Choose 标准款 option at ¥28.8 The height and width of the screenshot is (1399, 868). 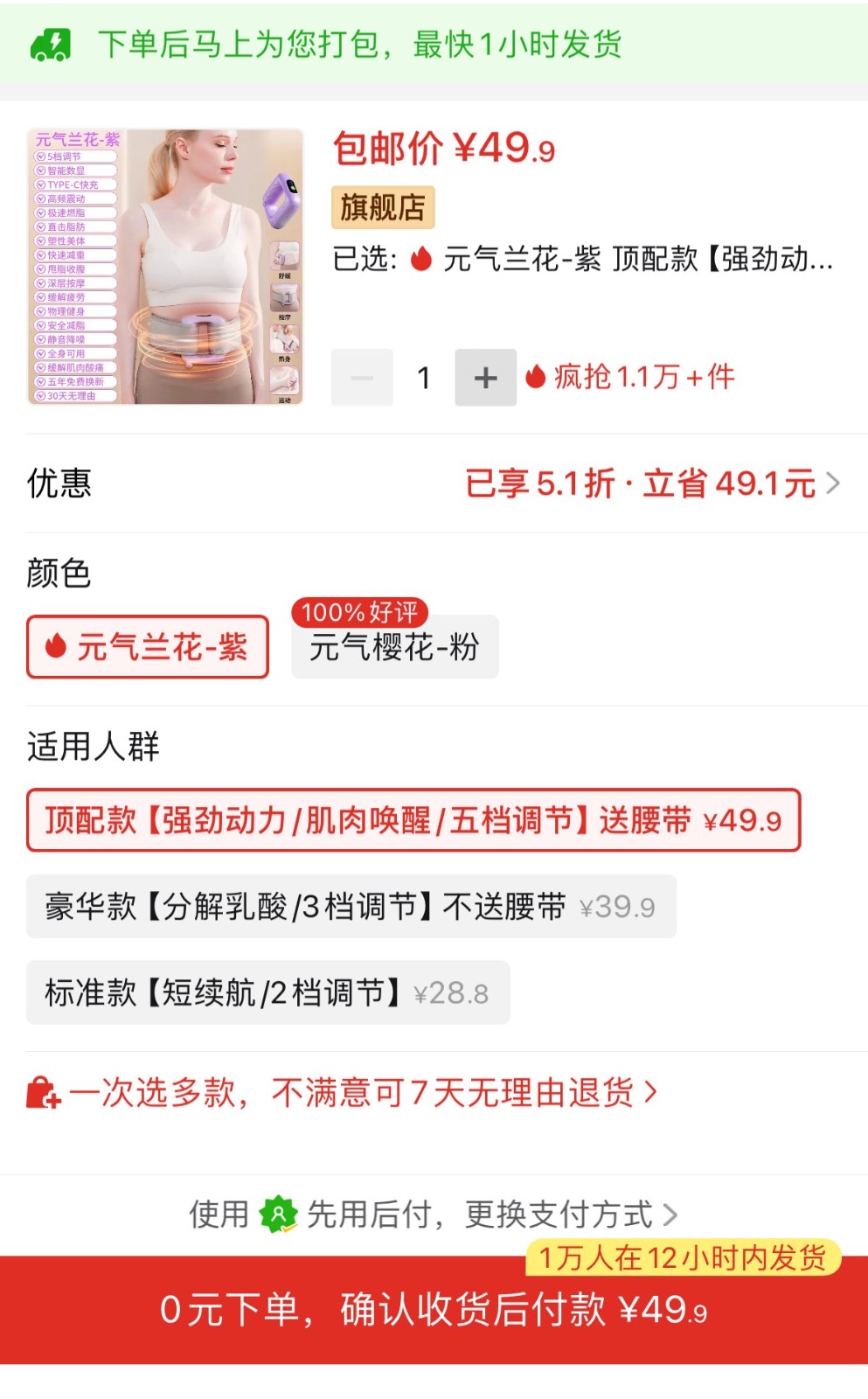[267, 993]
